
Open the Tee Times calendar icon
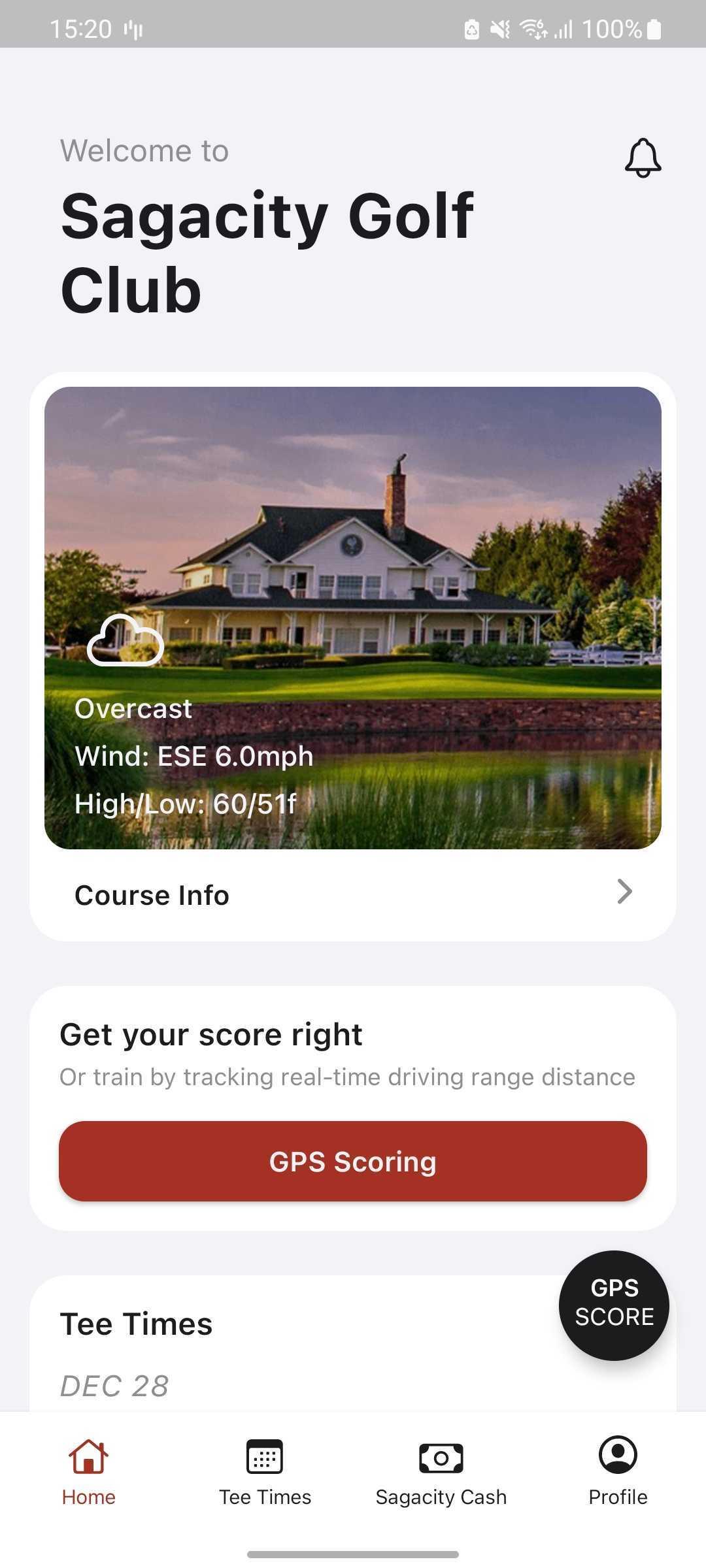265,1457
